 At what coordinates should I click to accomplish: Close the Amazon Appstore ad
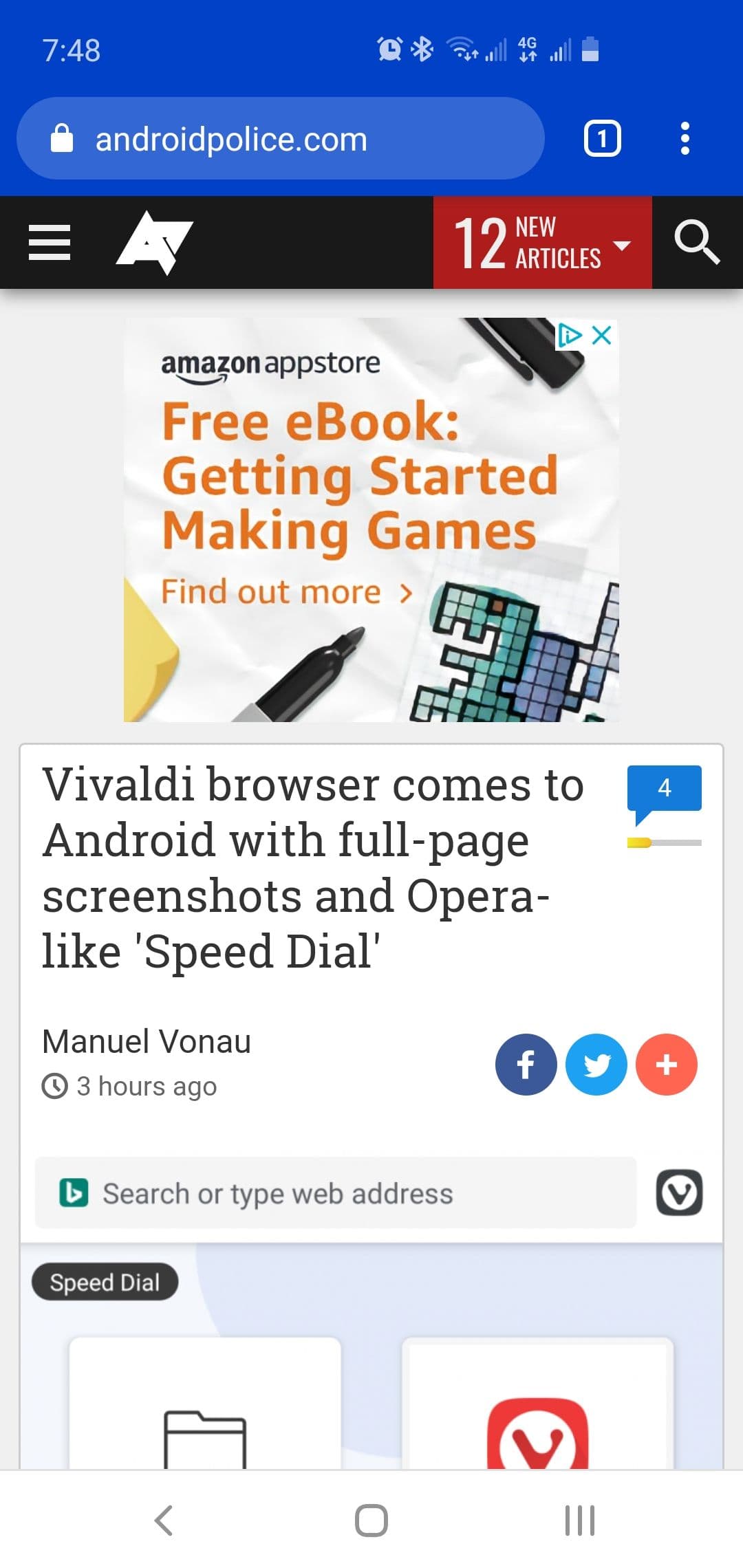pyautogui.click(x=602, y=336)
